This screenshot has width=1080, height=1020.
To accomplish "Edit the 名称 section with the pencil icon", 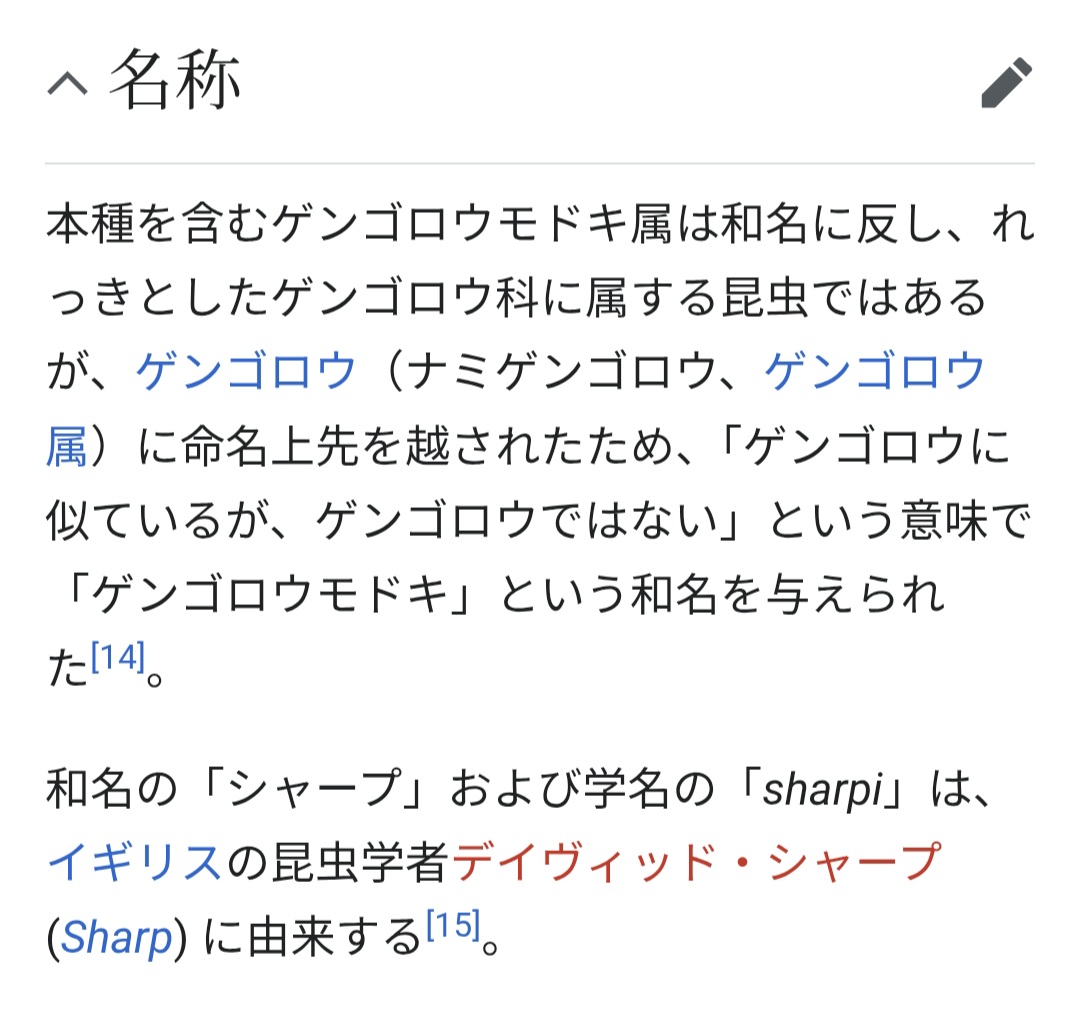I will (1005, 84).
